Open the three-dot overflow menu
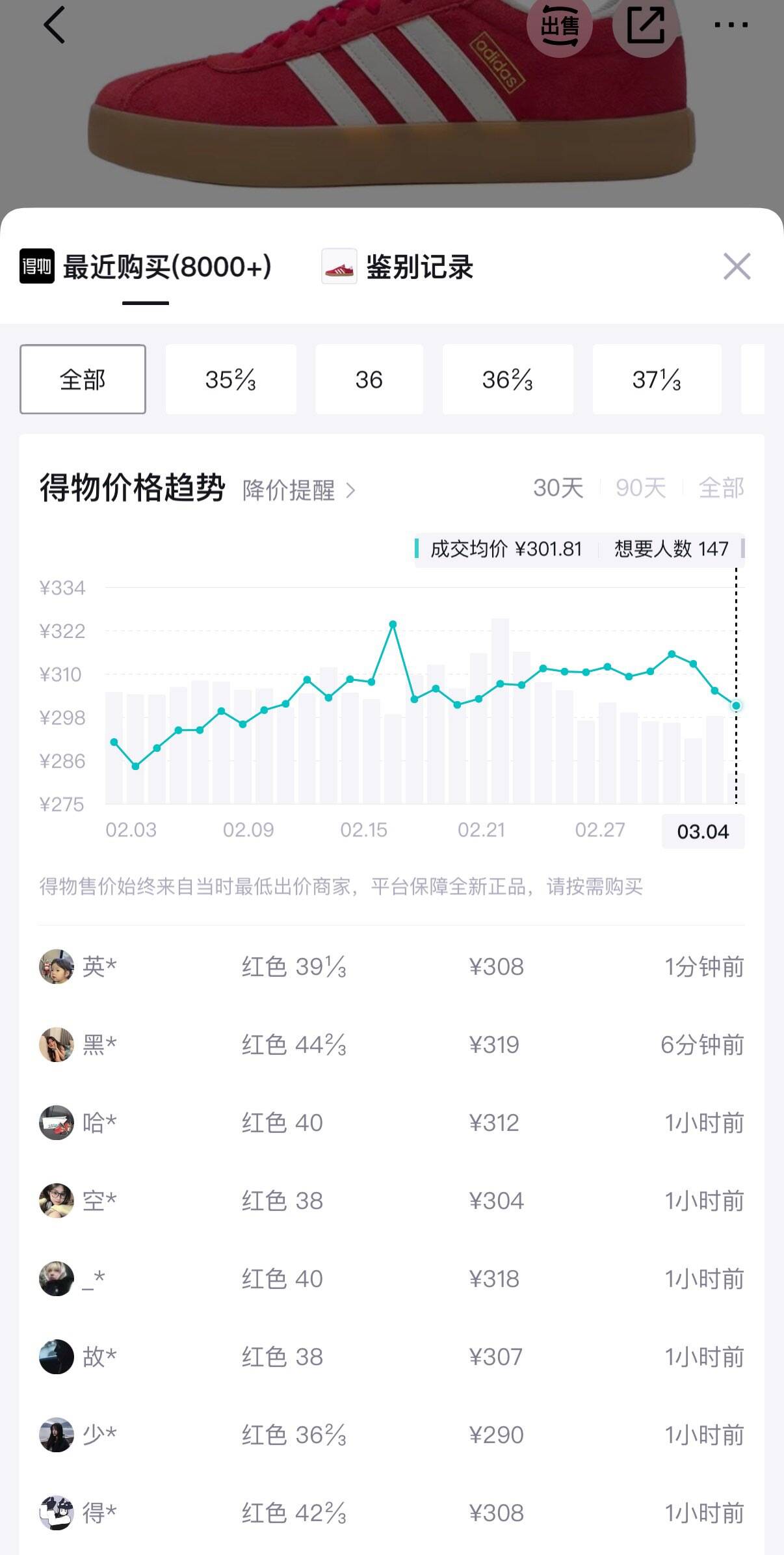 tap(731, 25)
